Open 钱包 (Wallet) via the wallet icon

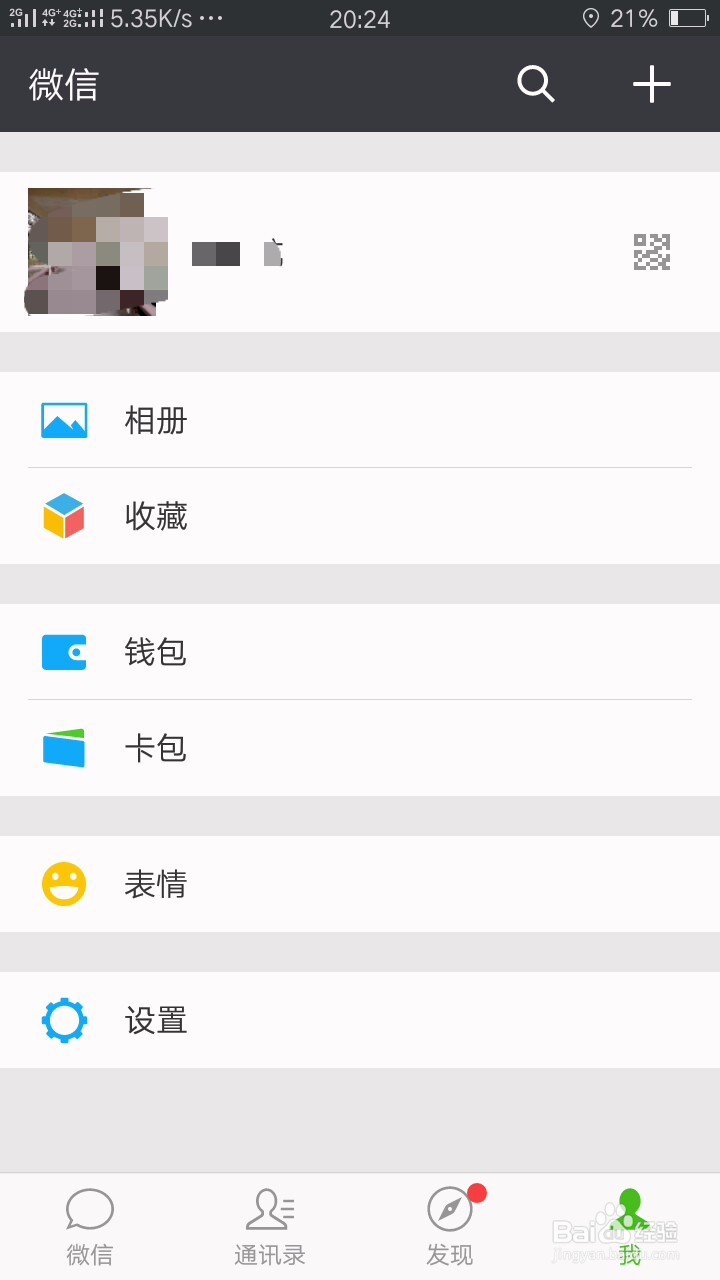(63, 652)
